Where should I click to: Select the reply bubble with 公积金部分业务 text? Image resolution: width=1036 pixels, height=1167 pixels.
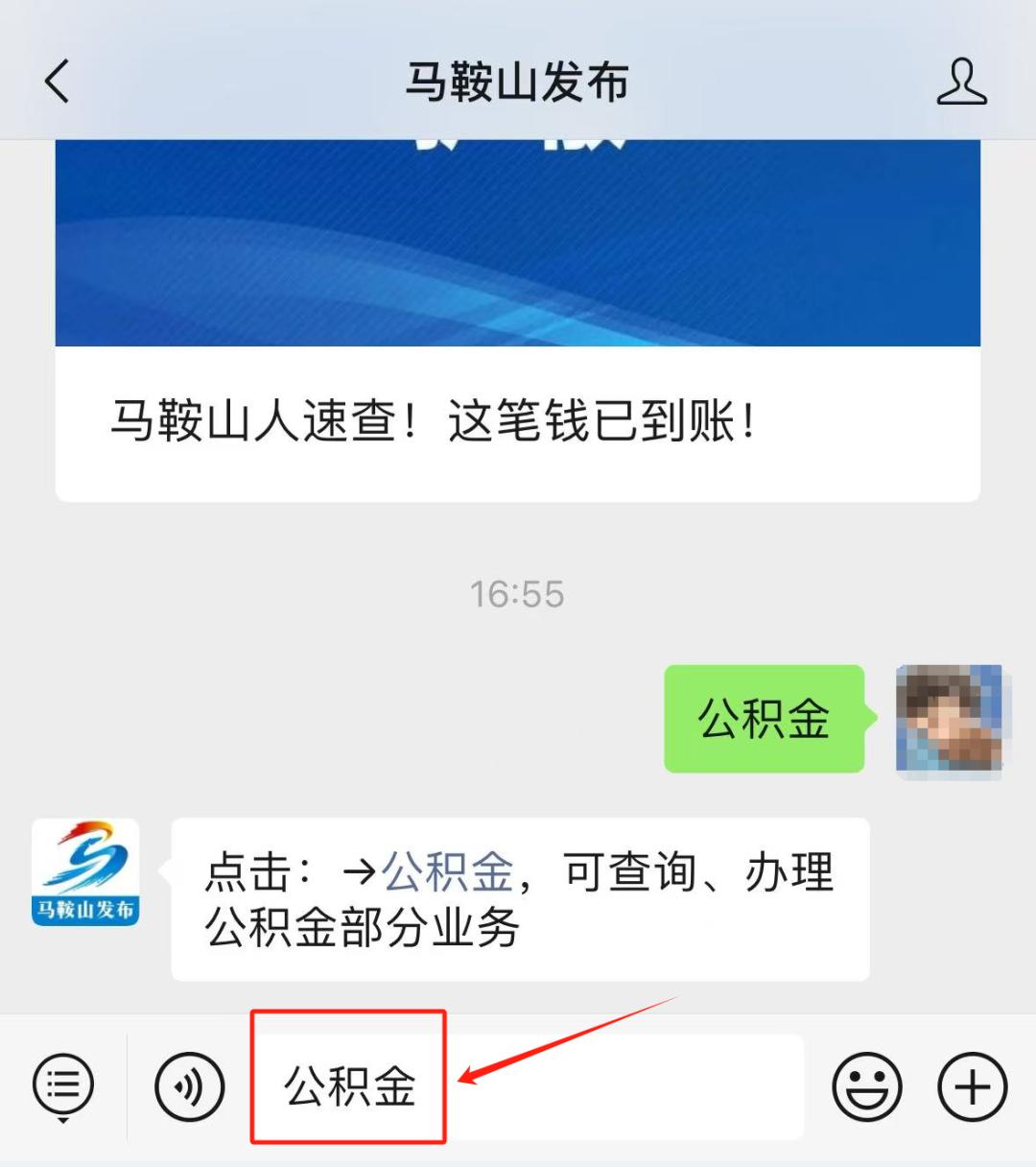(x=518, y=897)
